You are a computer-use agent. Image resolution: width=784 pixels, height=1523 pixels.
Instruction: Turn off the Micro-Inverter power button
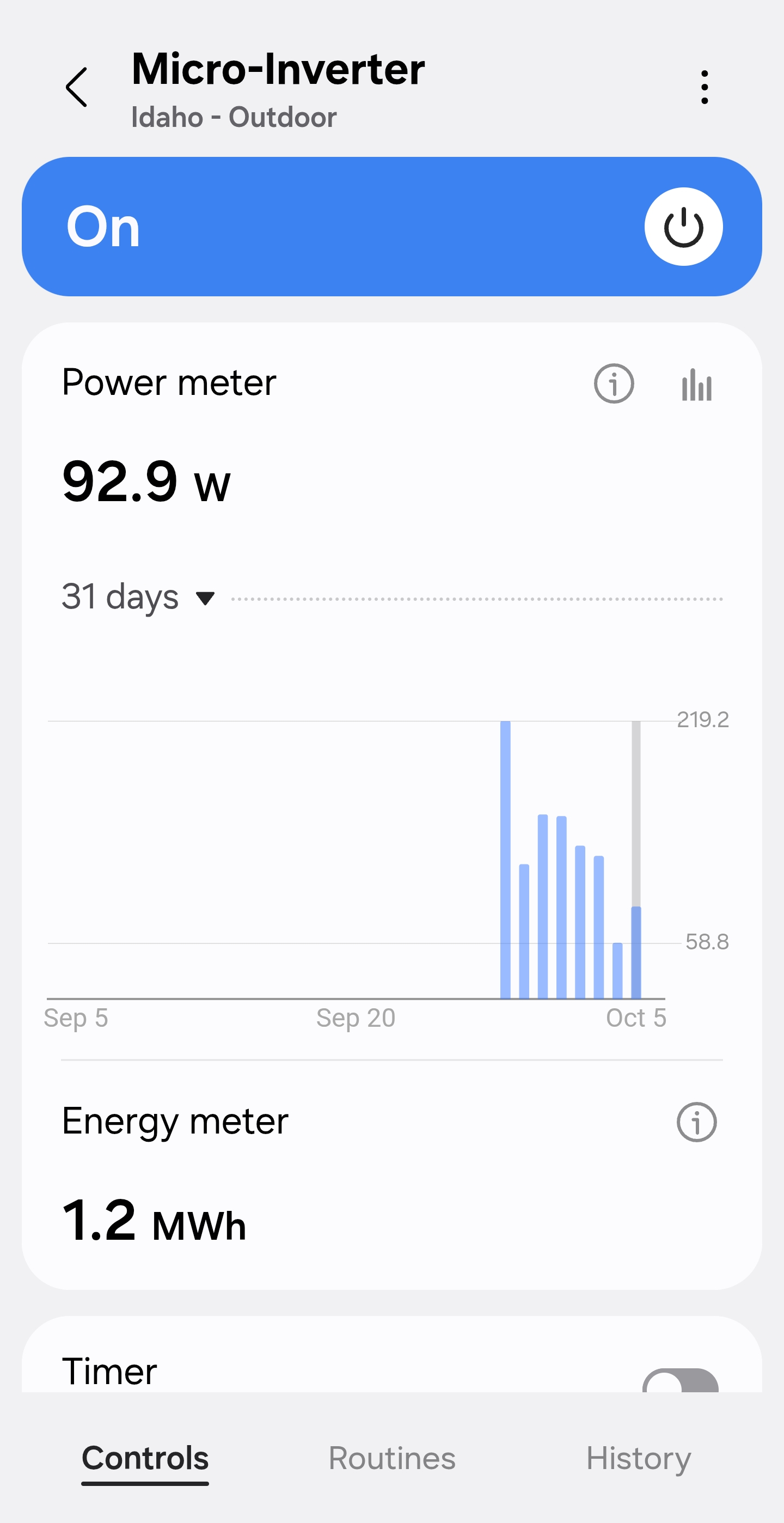(683, 227)
